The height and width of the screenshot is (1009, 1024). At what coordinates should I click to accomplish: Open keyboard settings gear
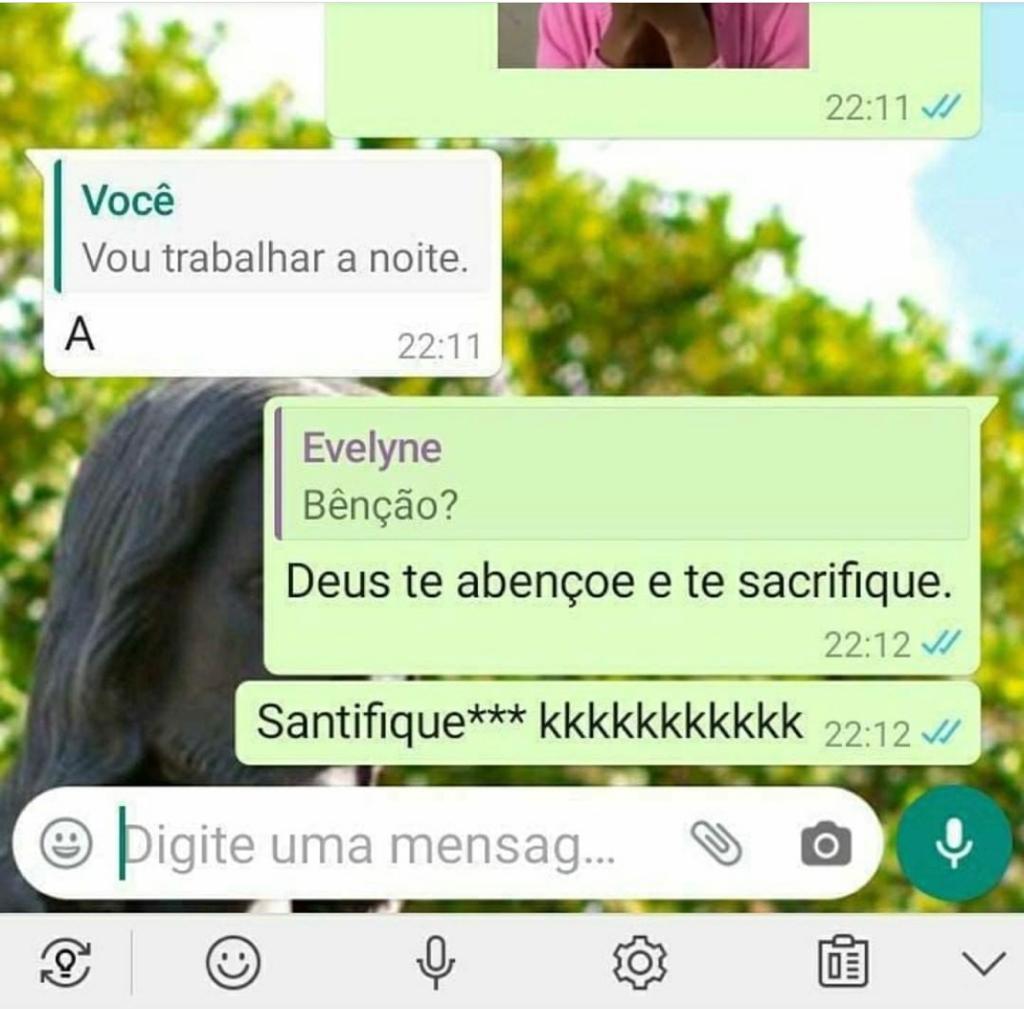(x=639, y=963)
